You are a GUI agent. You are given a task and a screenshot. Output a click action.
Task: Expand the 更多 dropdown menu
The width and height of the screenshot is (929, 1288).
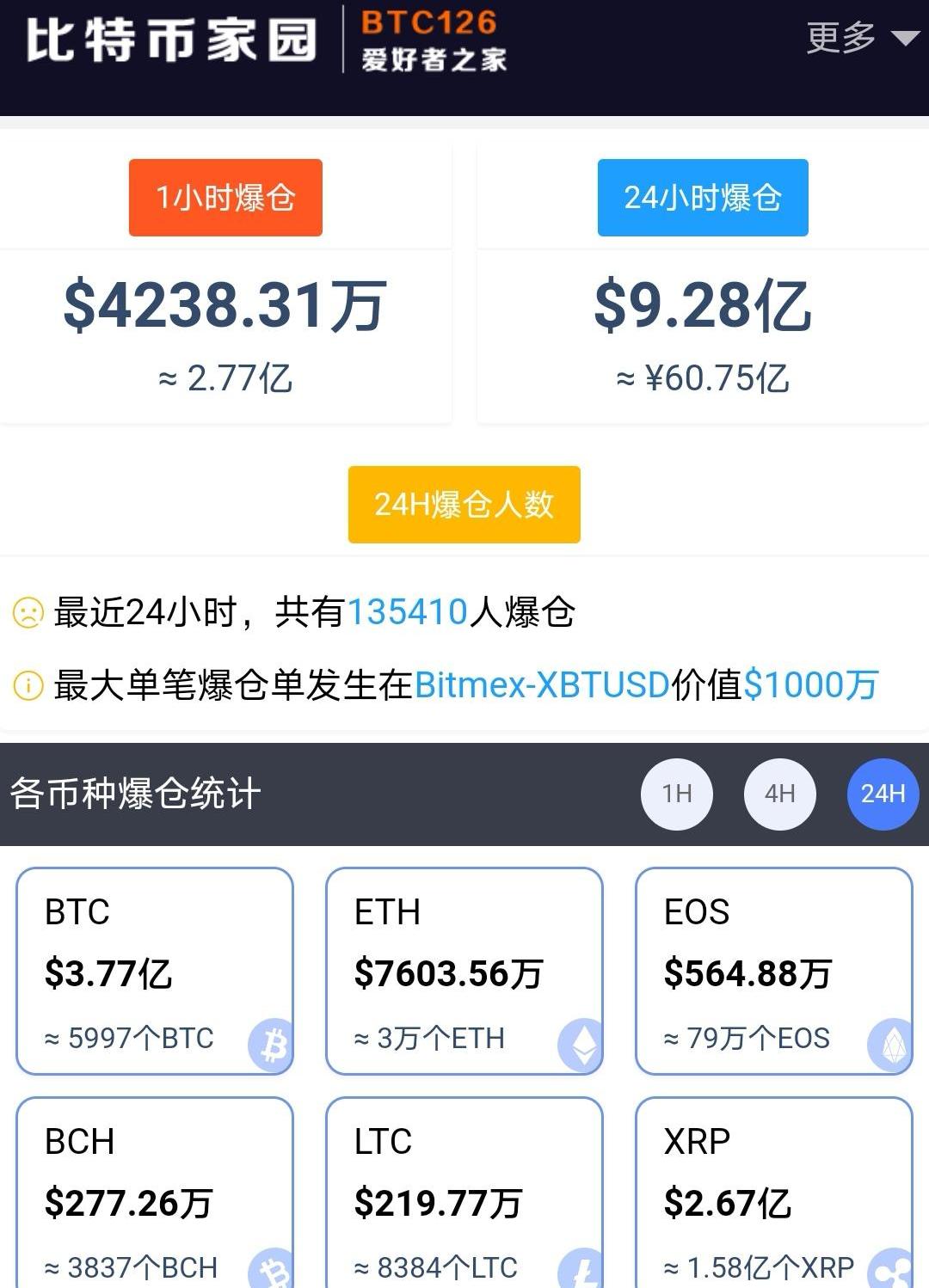(x=861, y=38)
